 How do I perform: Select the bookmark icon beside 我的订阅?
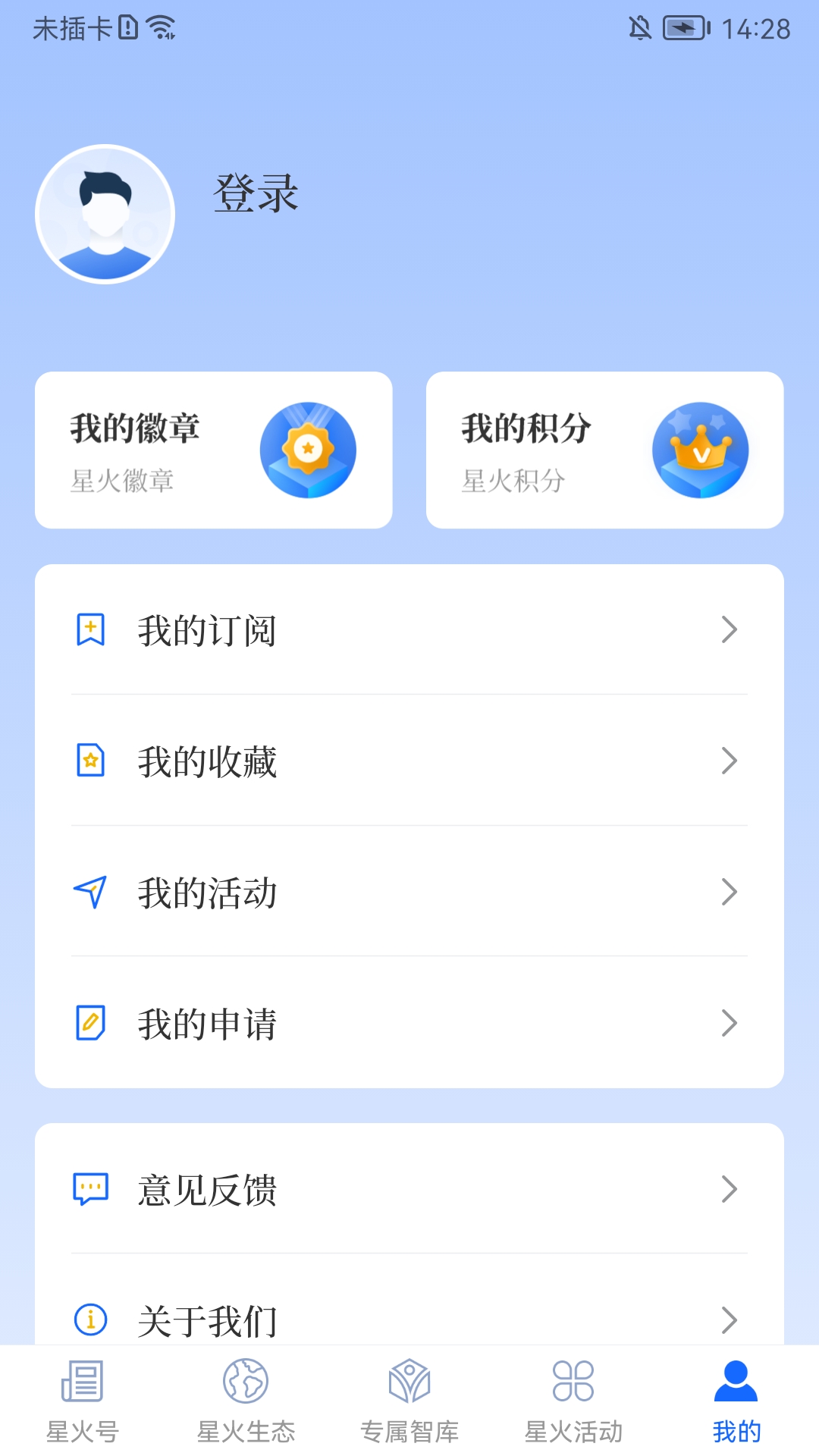click(90, 629)
